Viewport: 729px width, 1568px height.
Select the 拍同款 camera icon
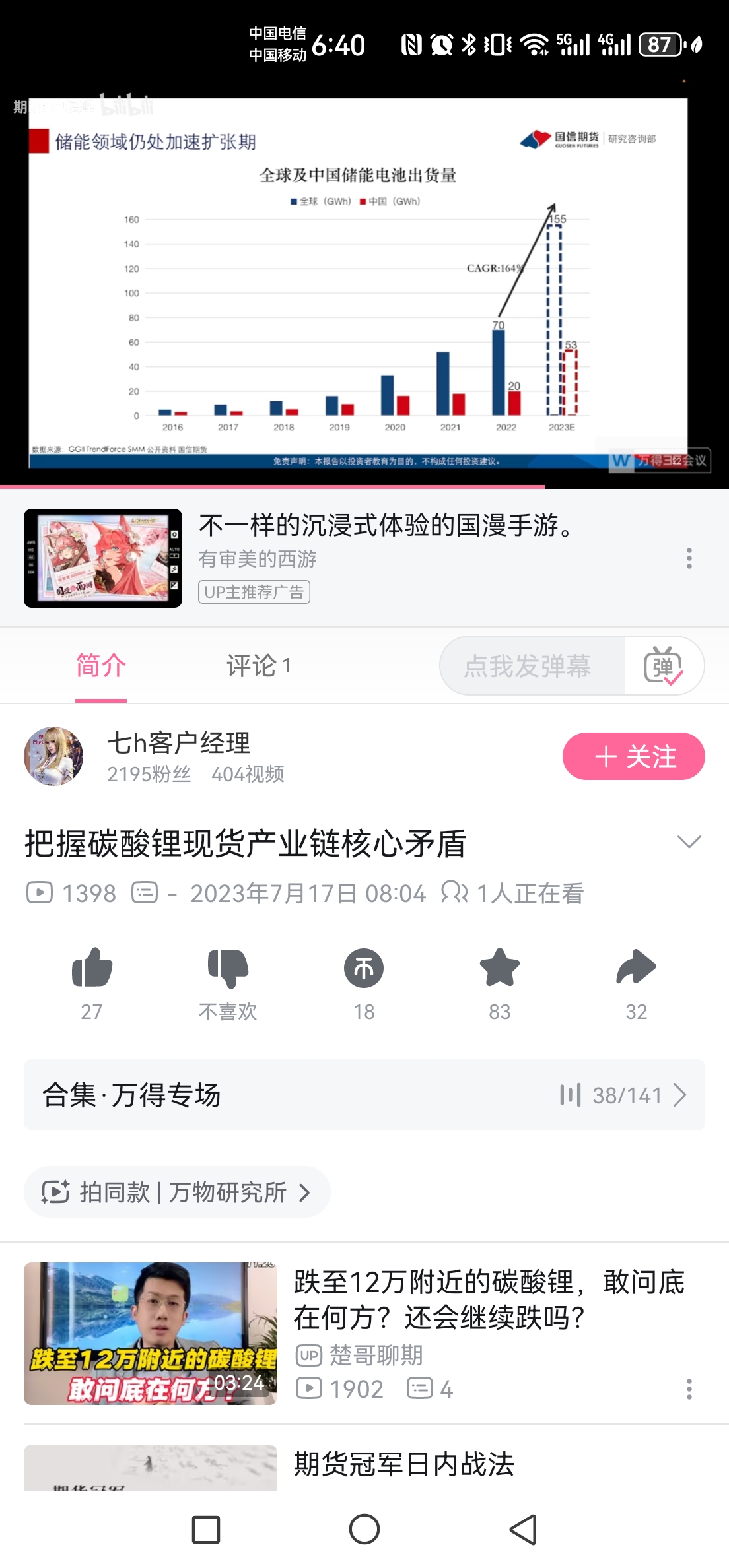click(57, 1192)
